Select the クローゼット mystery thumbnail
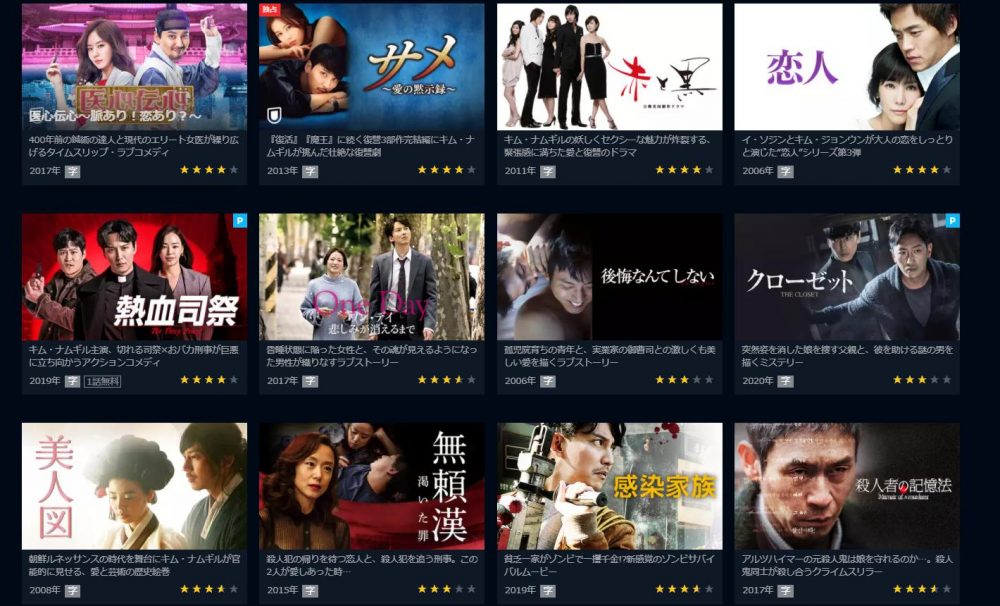 (846, 276)
